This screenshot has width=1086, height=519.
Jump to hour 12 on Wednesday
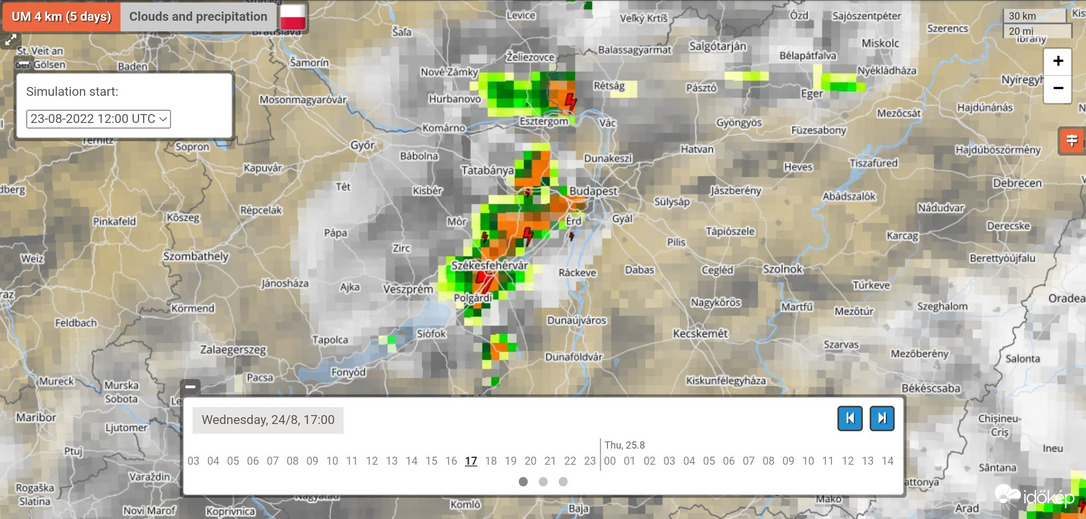pyautogui.click(x=372, y=461)
